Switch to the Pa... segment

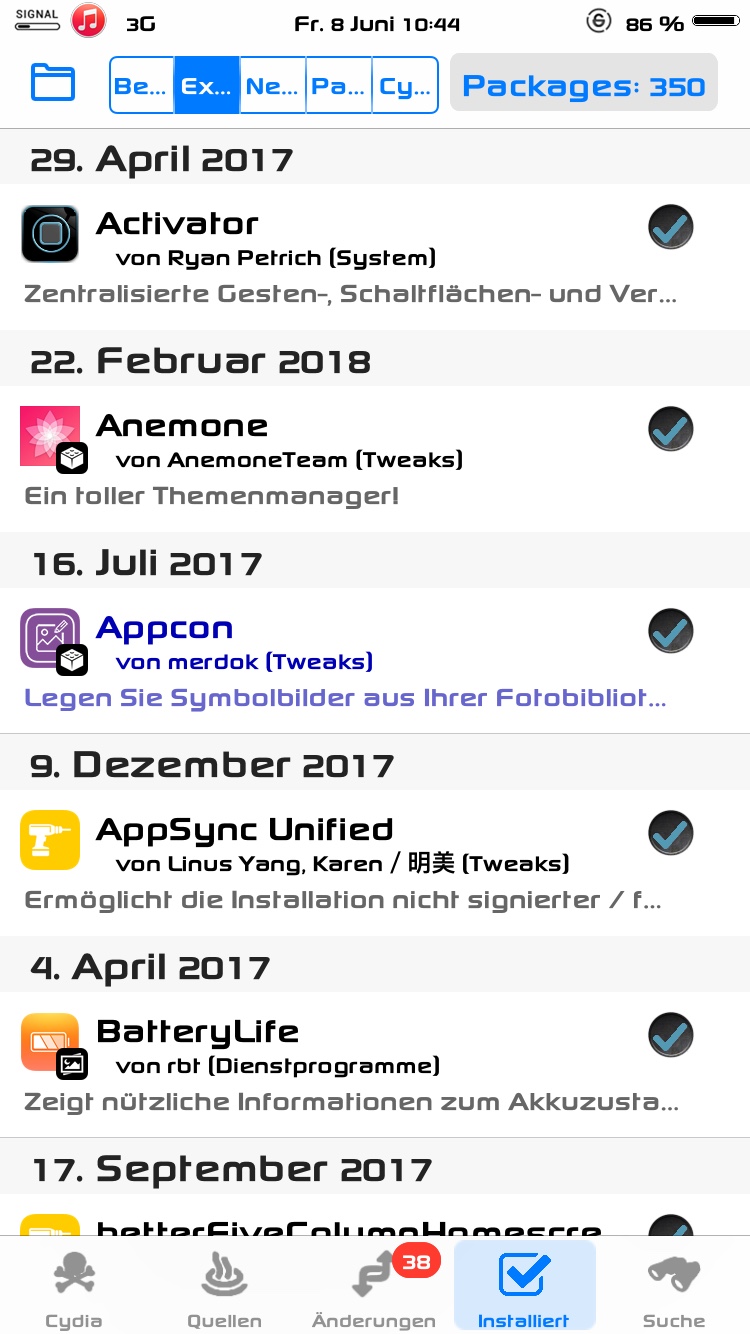click(x=339, y=85)
